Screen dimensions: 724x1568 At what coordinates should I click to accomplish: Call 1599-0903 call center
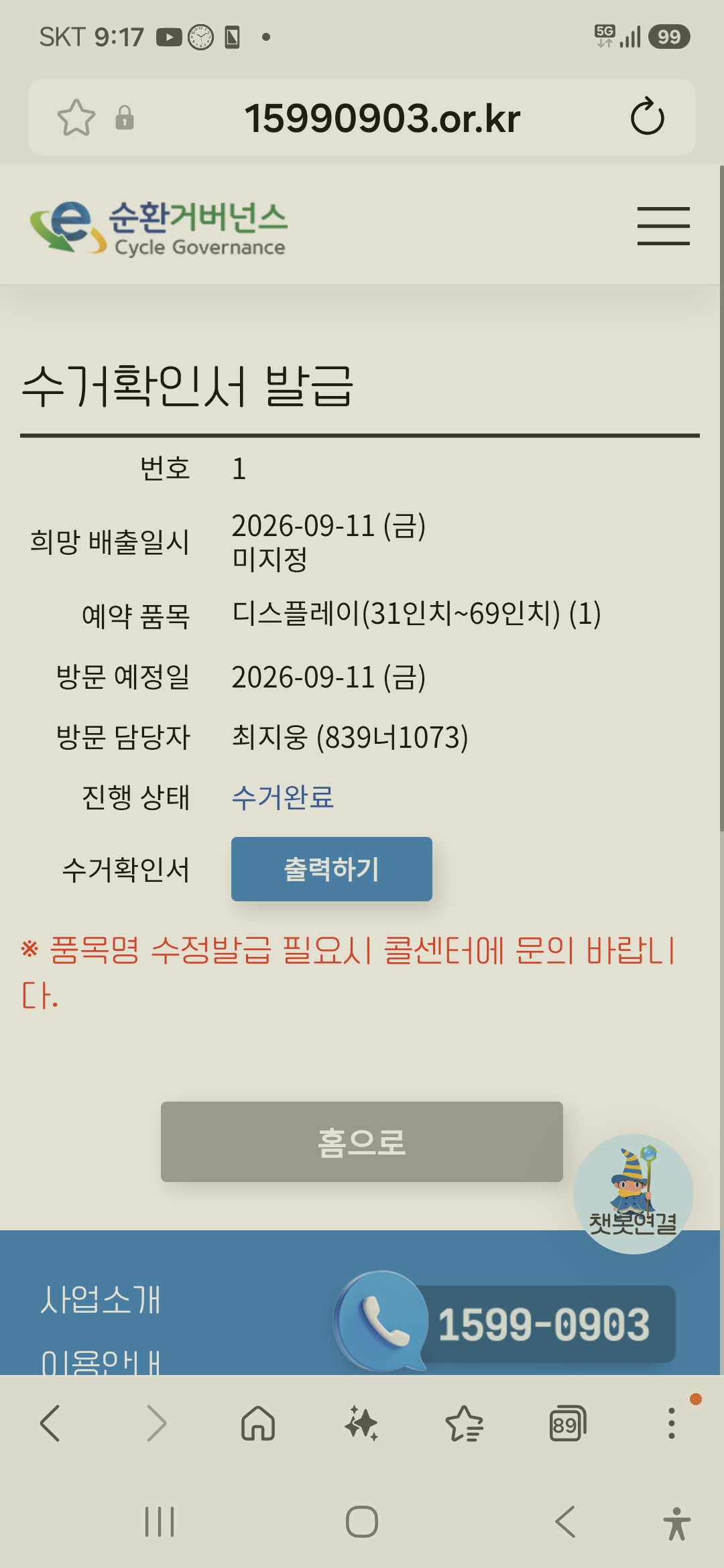pos(507,1323)
